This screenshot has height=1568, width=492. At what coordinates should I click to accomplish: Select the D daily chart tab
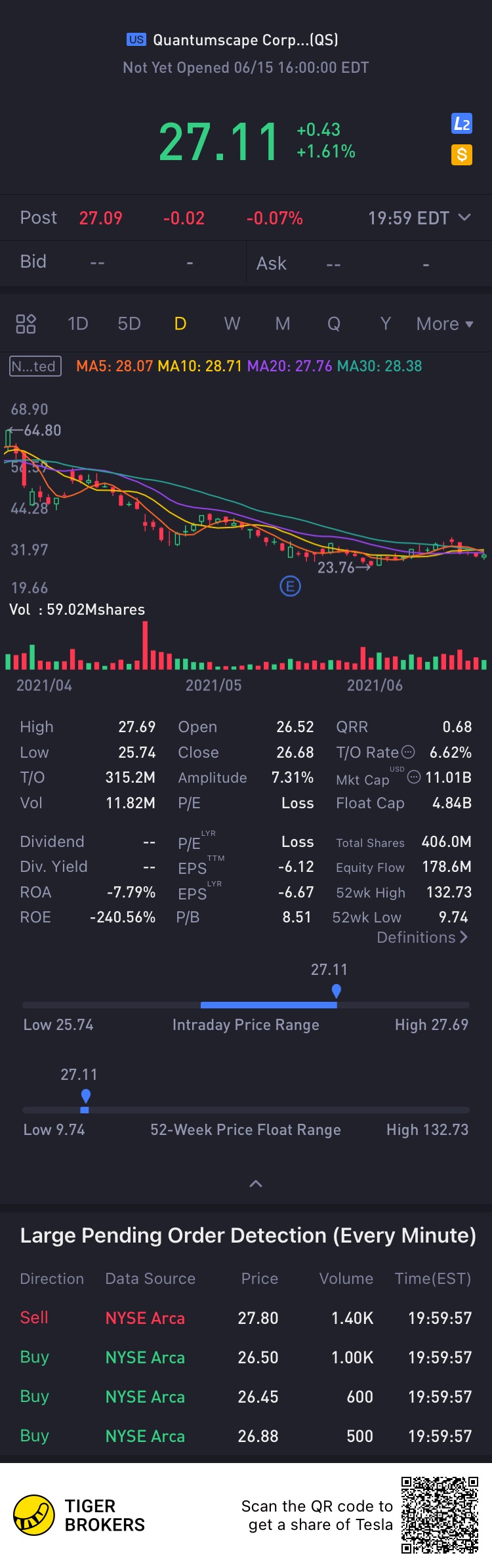(180, 323)
